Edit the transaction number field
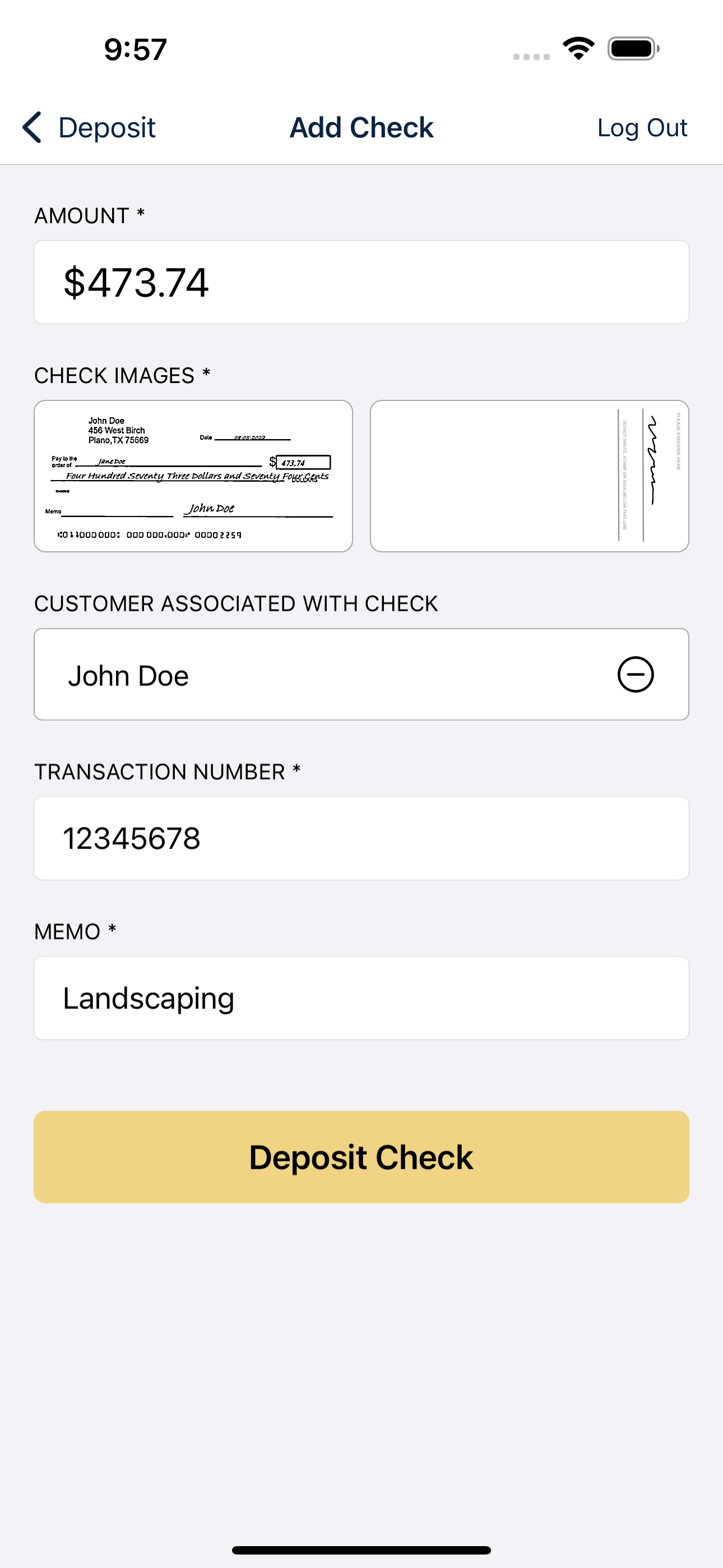Screen dimensions: 723x1568 click(361, 838)
